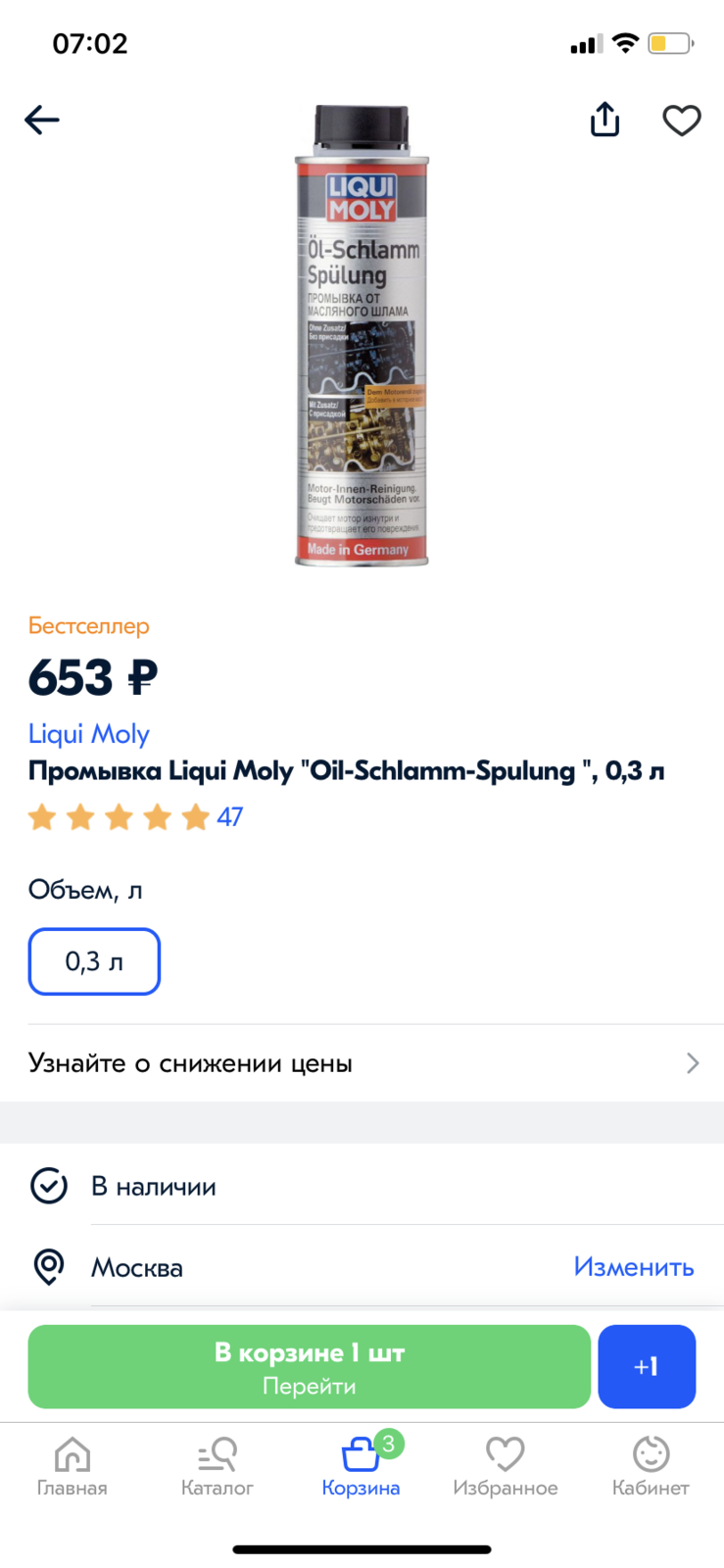Open the Liqui Moly brand link

point(89,733)
